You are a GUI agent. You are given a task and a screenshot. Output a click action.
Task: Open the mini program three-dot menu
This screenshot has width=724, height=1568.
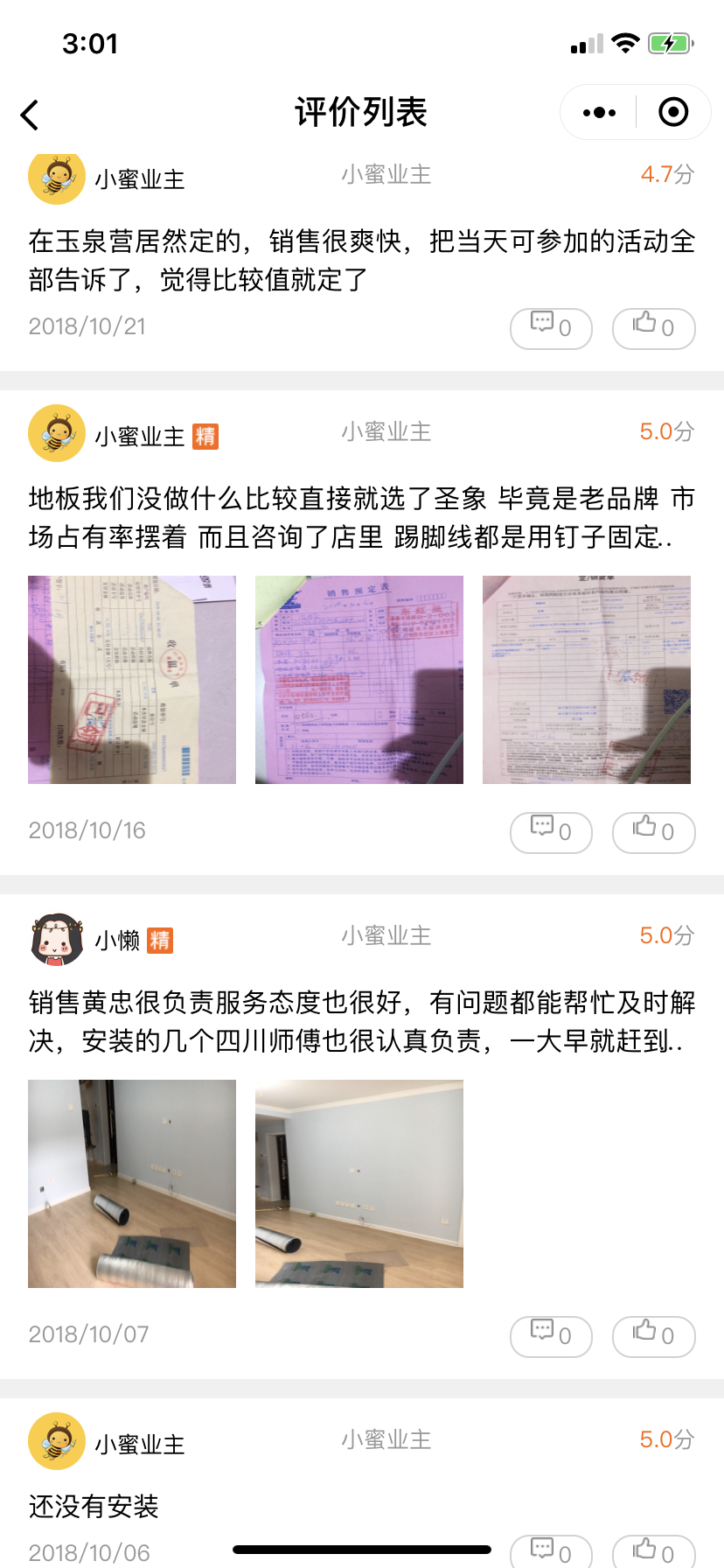(599, 113)
